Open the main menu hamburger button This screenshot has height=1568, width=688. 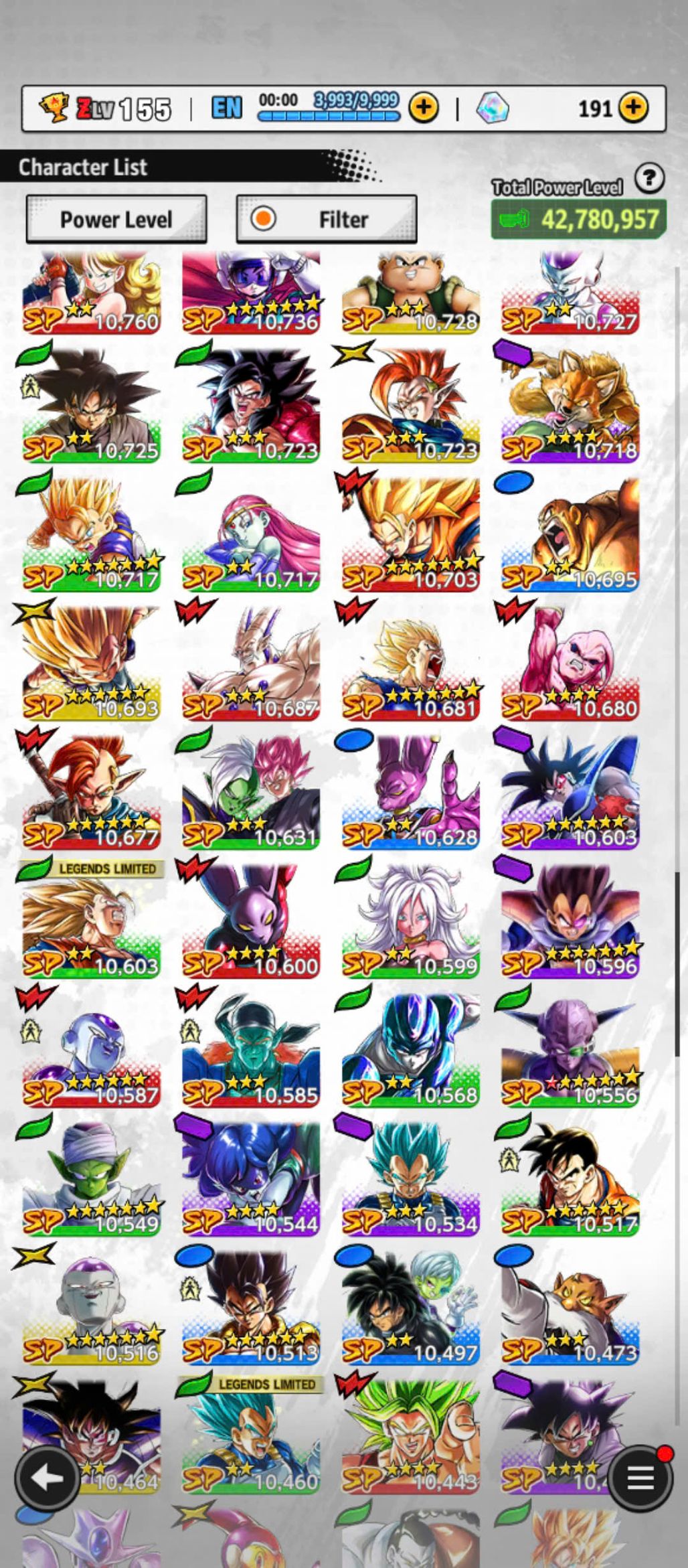[x=639, y=1477]
